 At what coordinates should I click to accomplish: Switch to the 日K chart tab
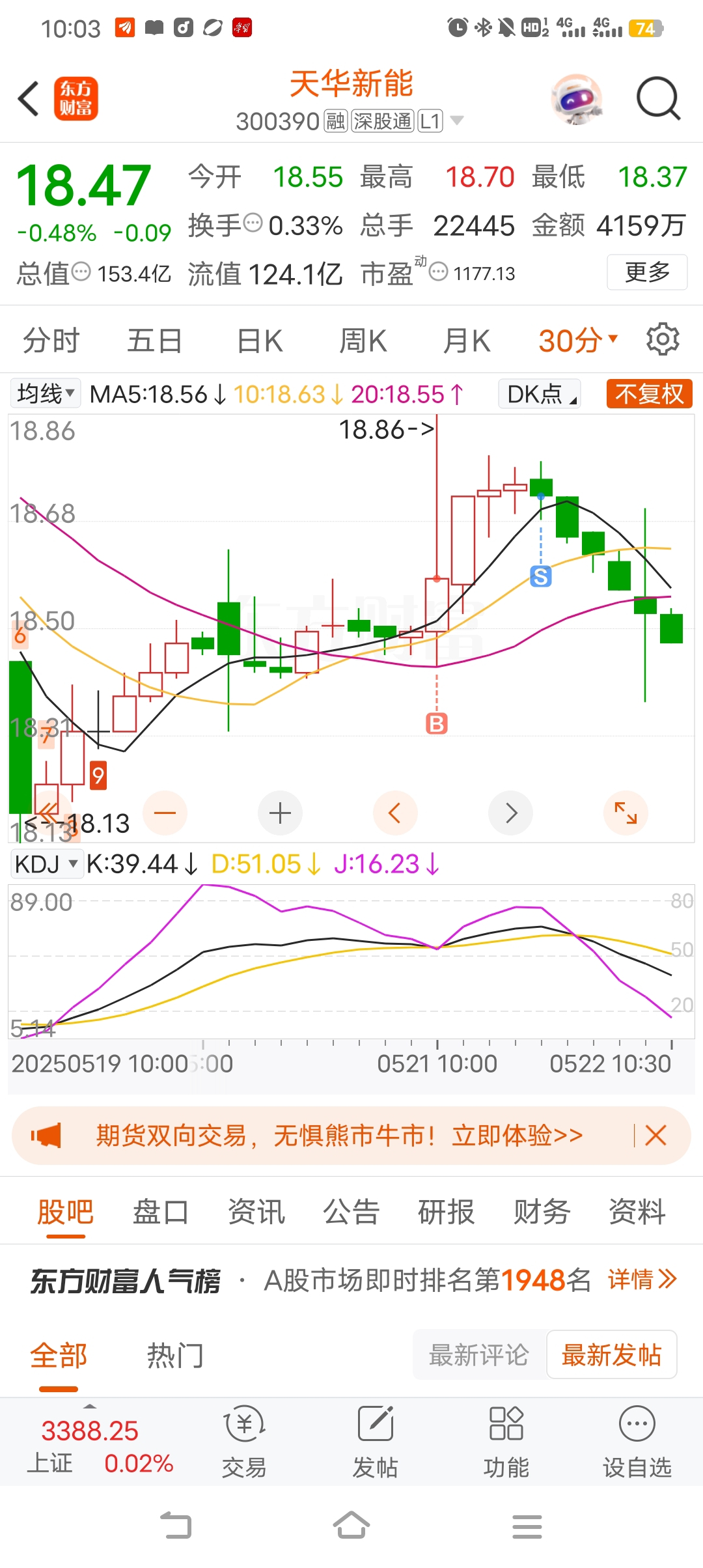pyautogui.click(x=259, y=341)
